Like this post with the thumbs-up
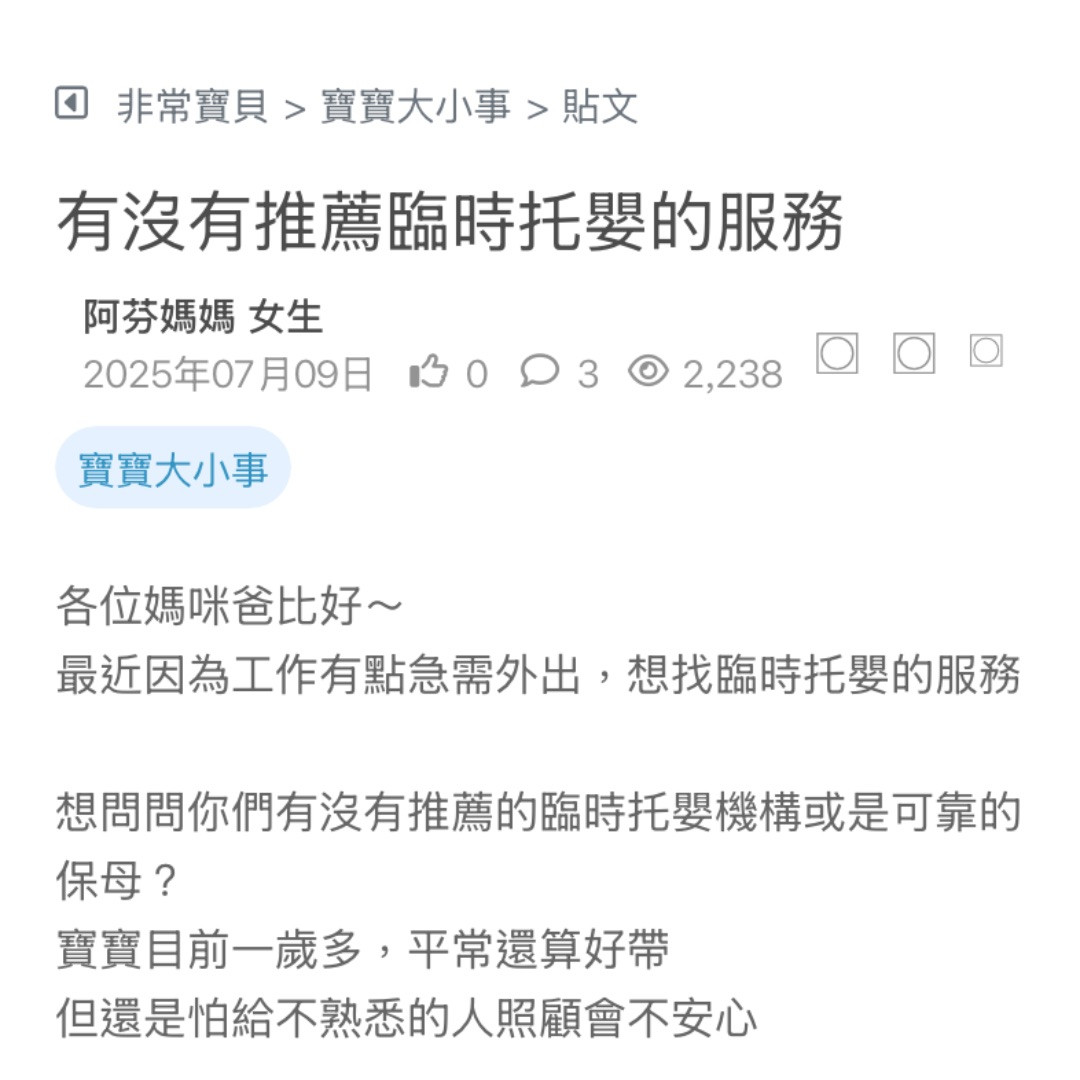Image resolution: width=1080 pixels, height=1080 pixels. [x=428, y=372]
